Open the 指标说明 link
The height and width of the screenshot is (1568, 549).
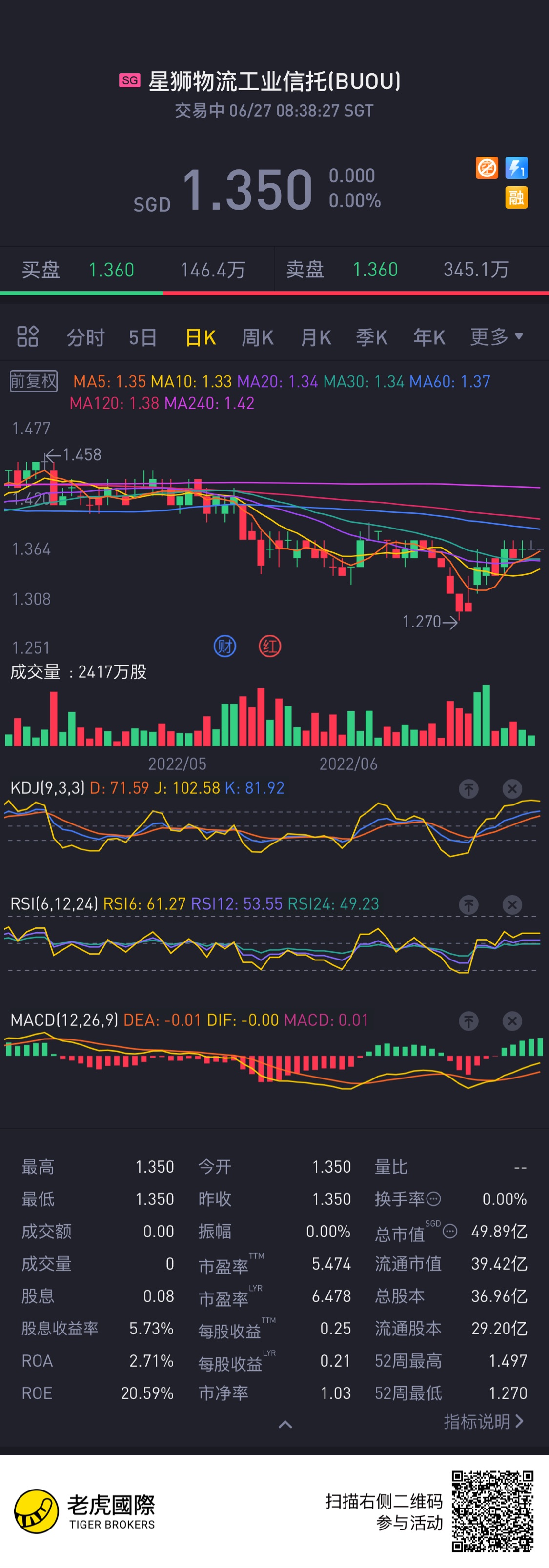483,1422
